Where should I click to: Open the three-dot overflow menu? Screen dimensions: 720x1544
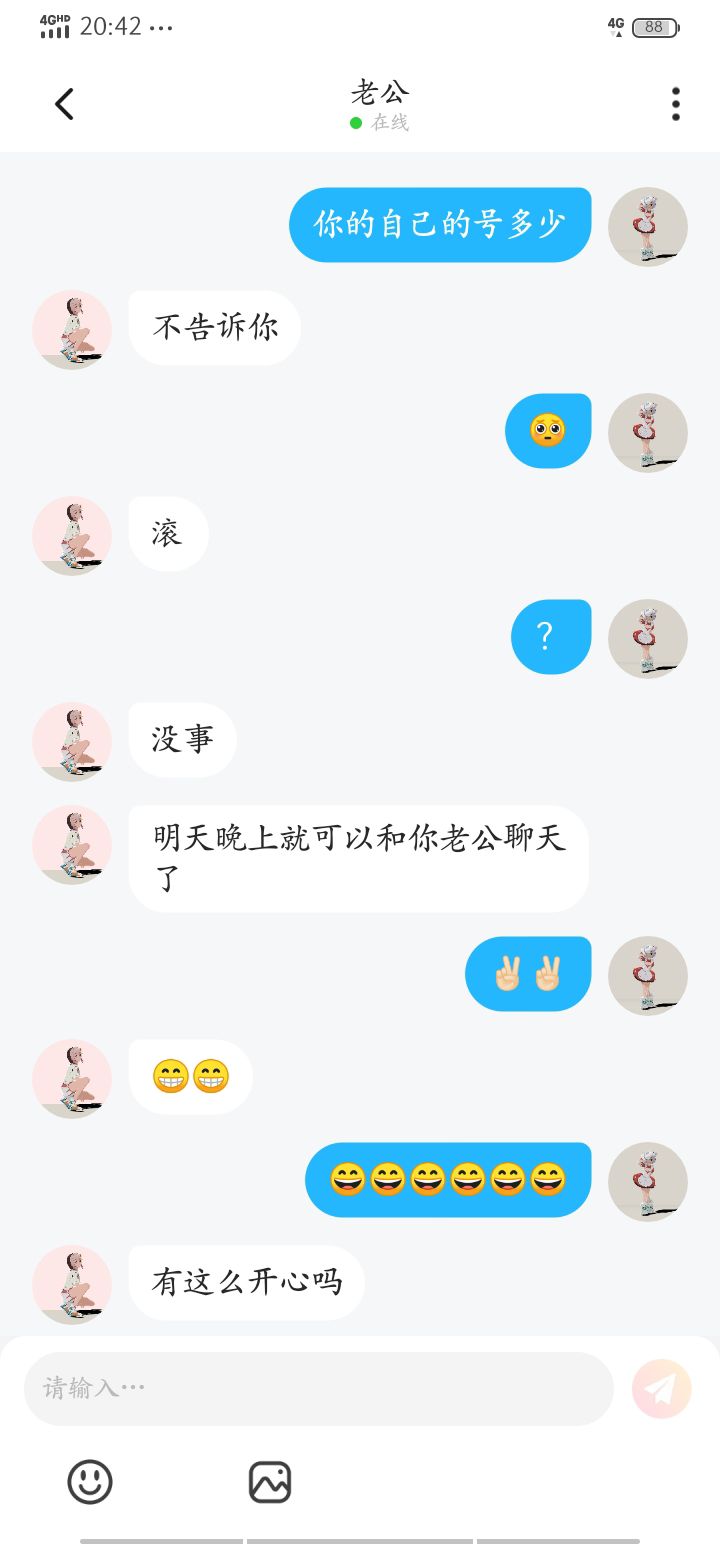pos(675,104)
